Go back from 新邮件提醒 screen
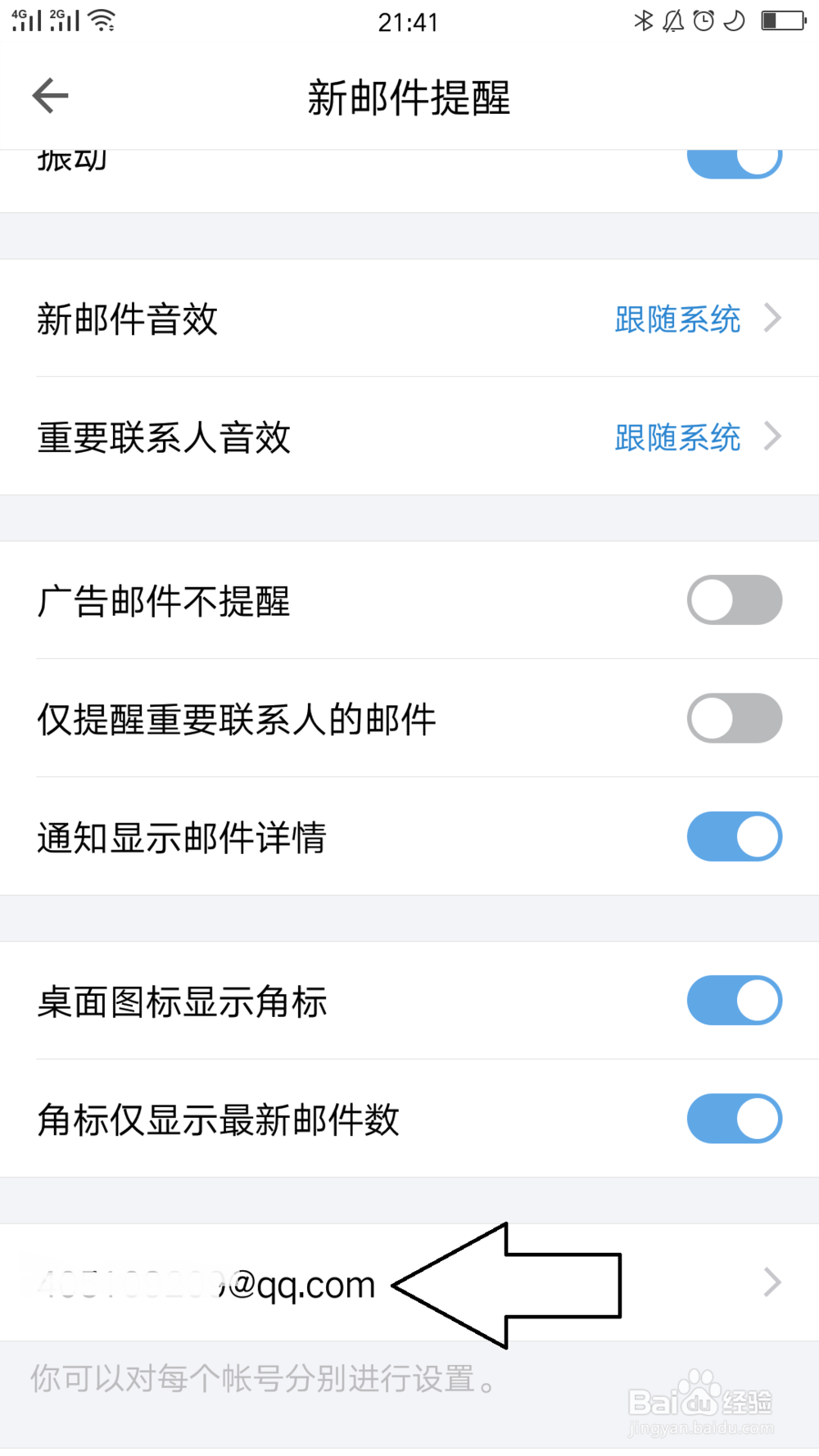The width and height of the screenshot is (819, 1456). [x=51, y=97]
